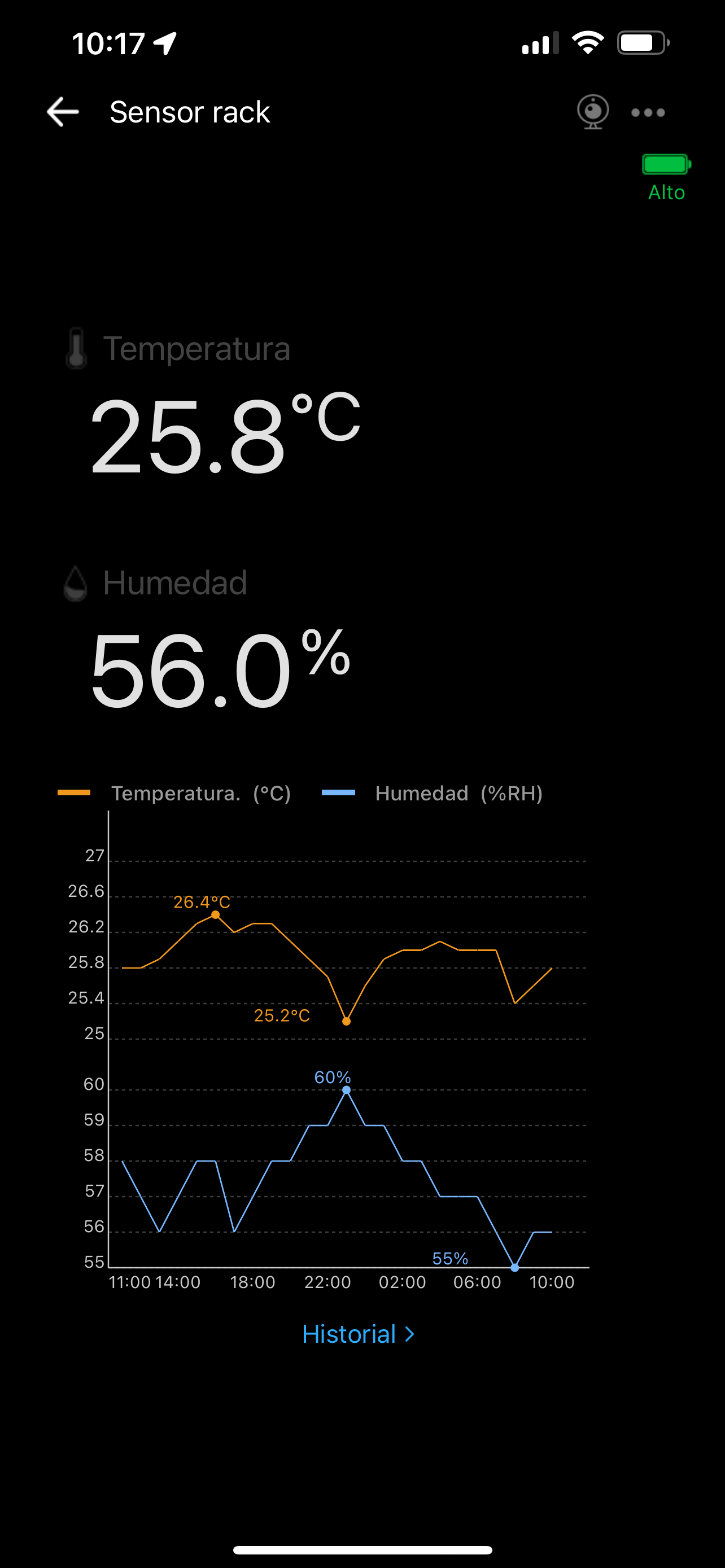725x1568 pixels.
Task: Open the three-dot overflow menu
Action: (x=648, y=113)
